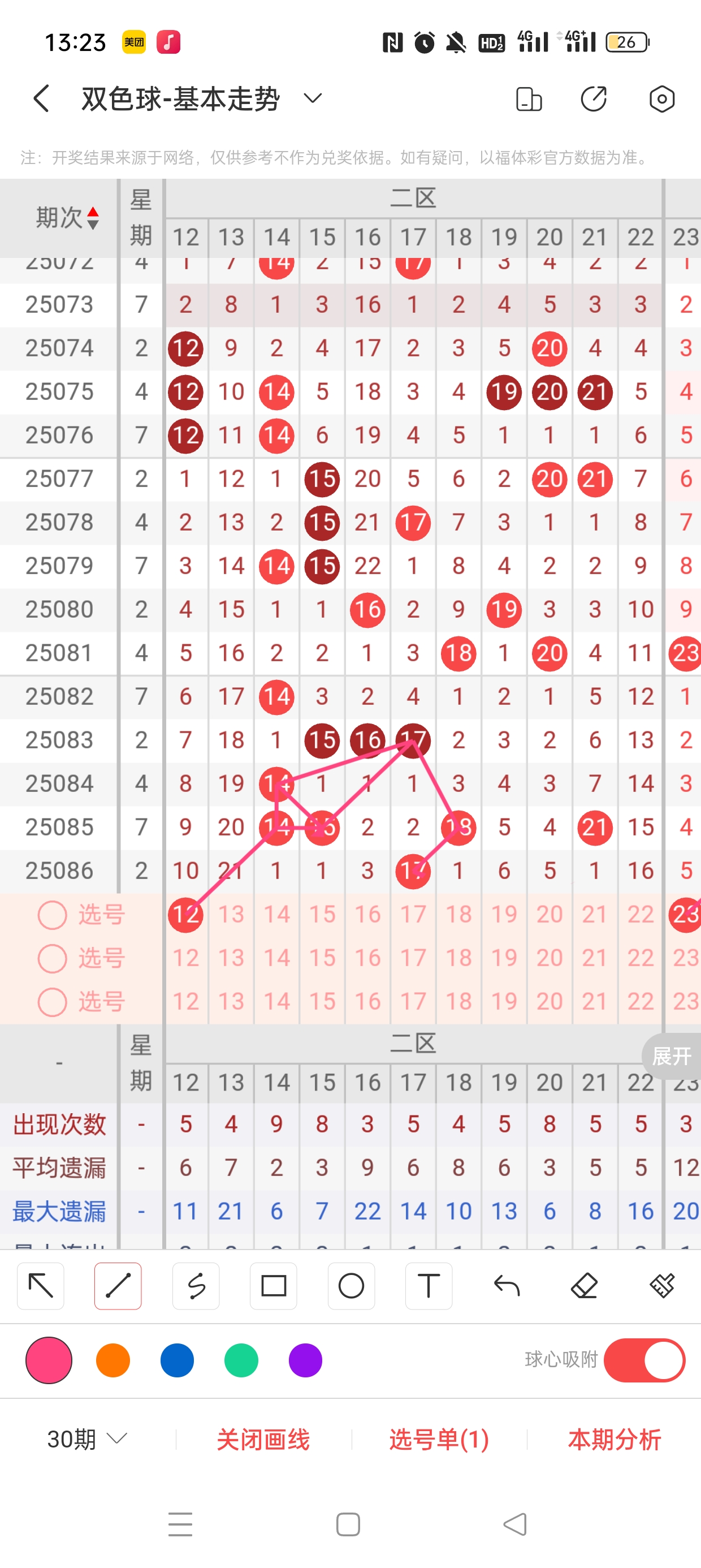Open the 30期 period dropdown
The height and width of the screenshot is (1568, 701).
click(x=87, y=1439)
